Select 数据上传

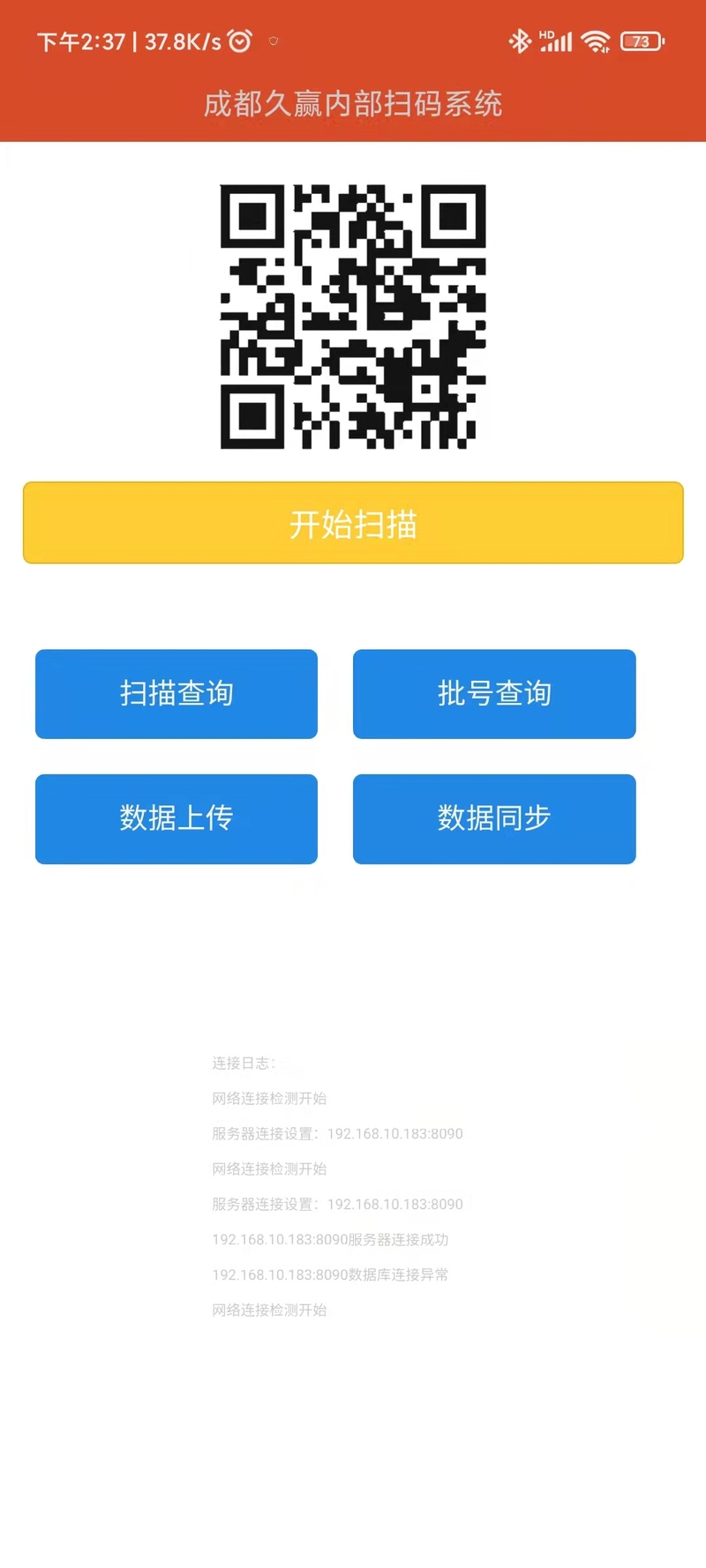point(176,819)
